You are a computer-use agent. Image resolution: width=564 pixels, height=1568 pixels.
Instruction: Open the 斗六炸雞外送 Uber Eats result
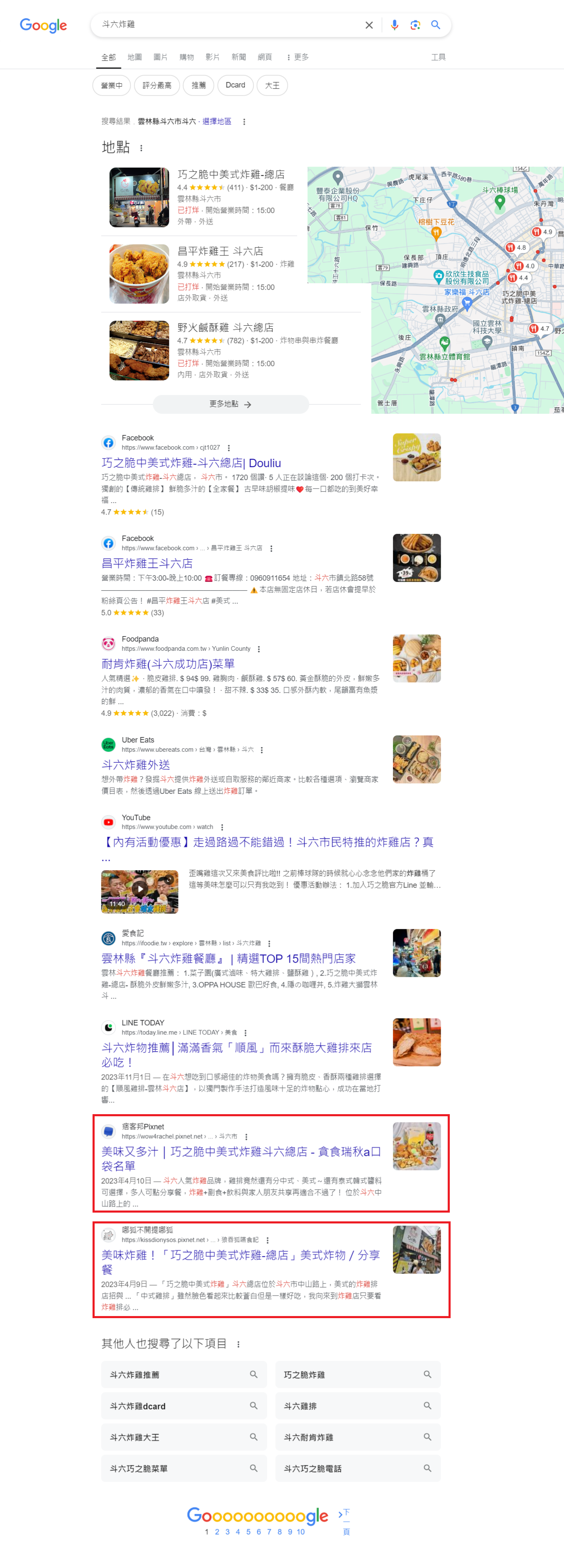pyautogui.click(x=135, y=765)
